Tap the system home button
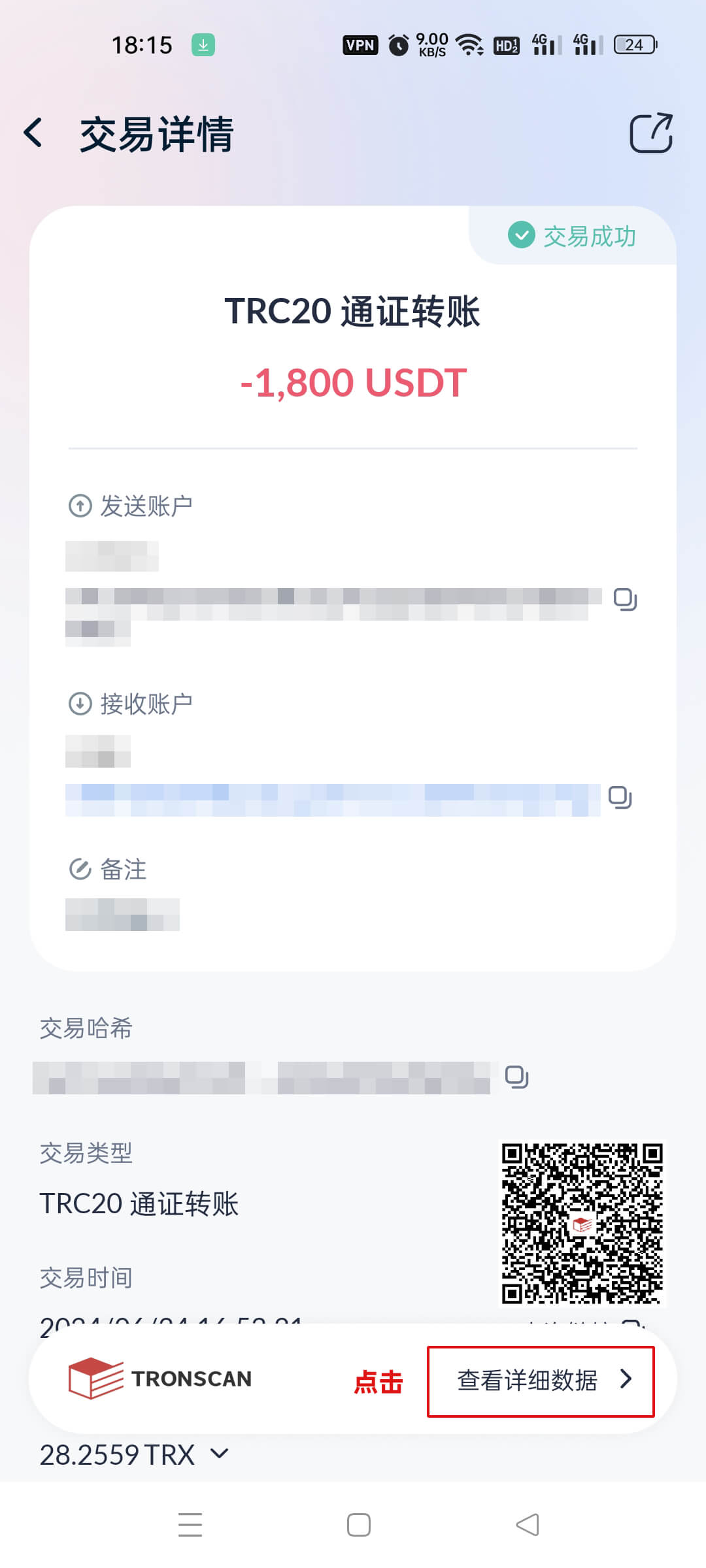The height and width of the screenshot is (1568, 706). tap(358, 1525)
